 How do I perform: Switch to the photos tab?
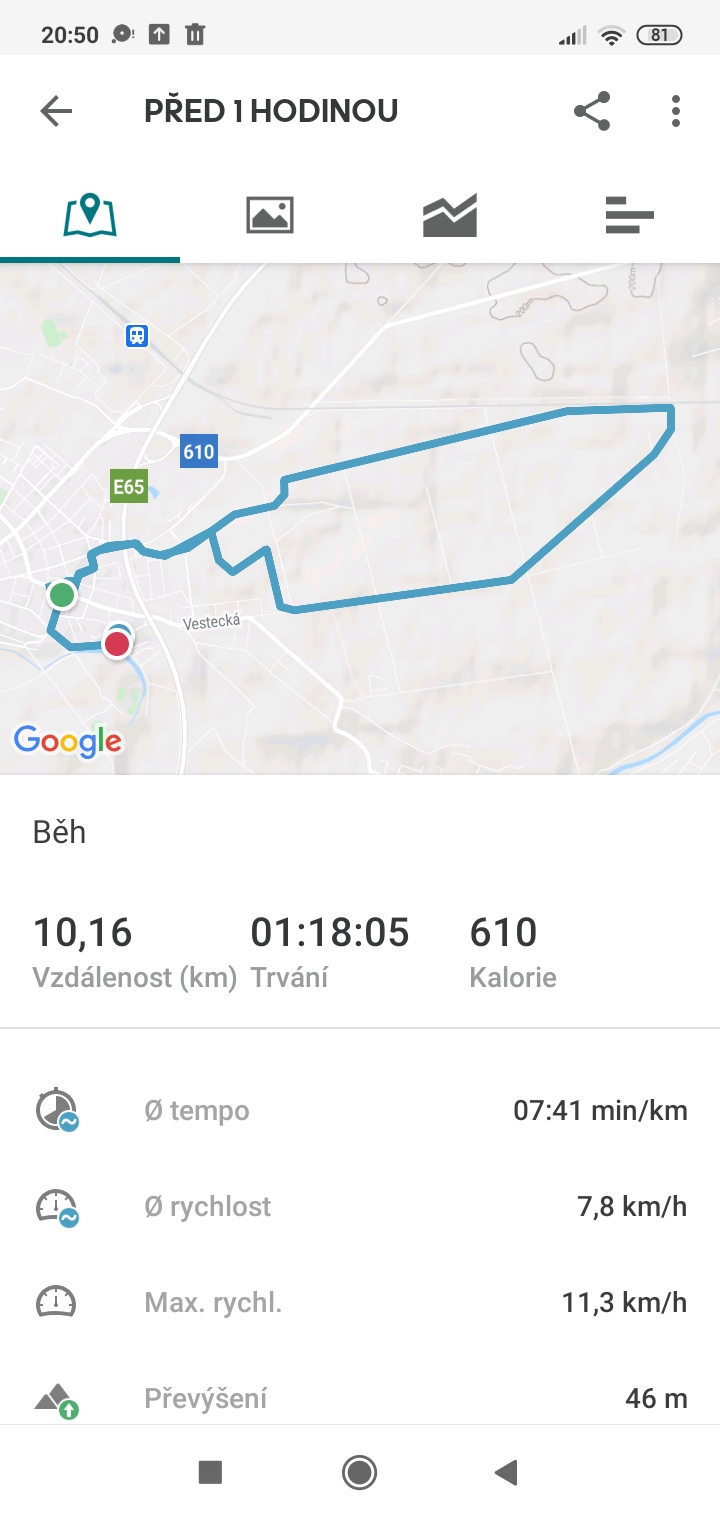click(x=270, y=215)
